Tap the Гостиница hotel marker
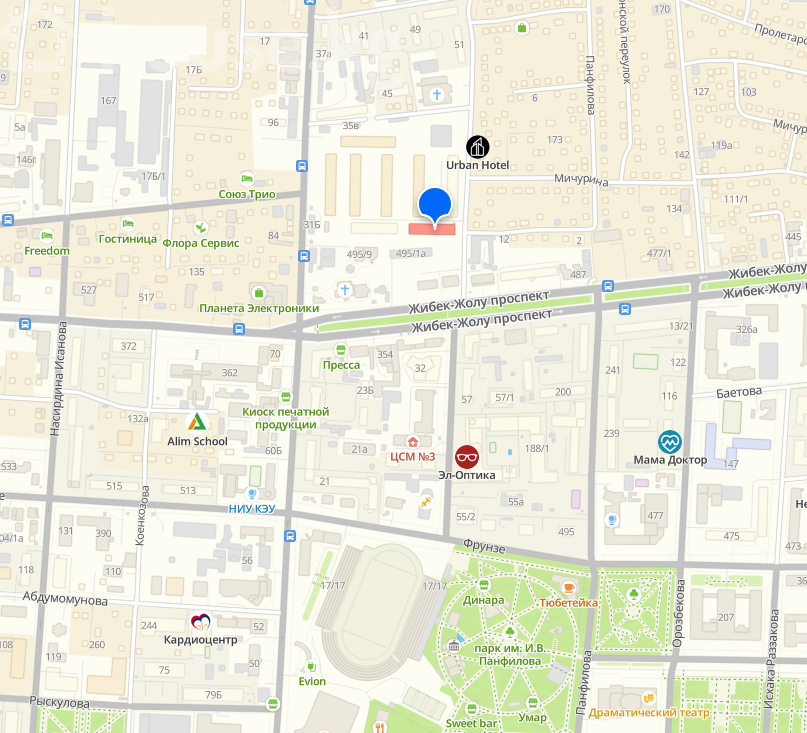The height and width of the screenshot is (733, 807). 127,223
